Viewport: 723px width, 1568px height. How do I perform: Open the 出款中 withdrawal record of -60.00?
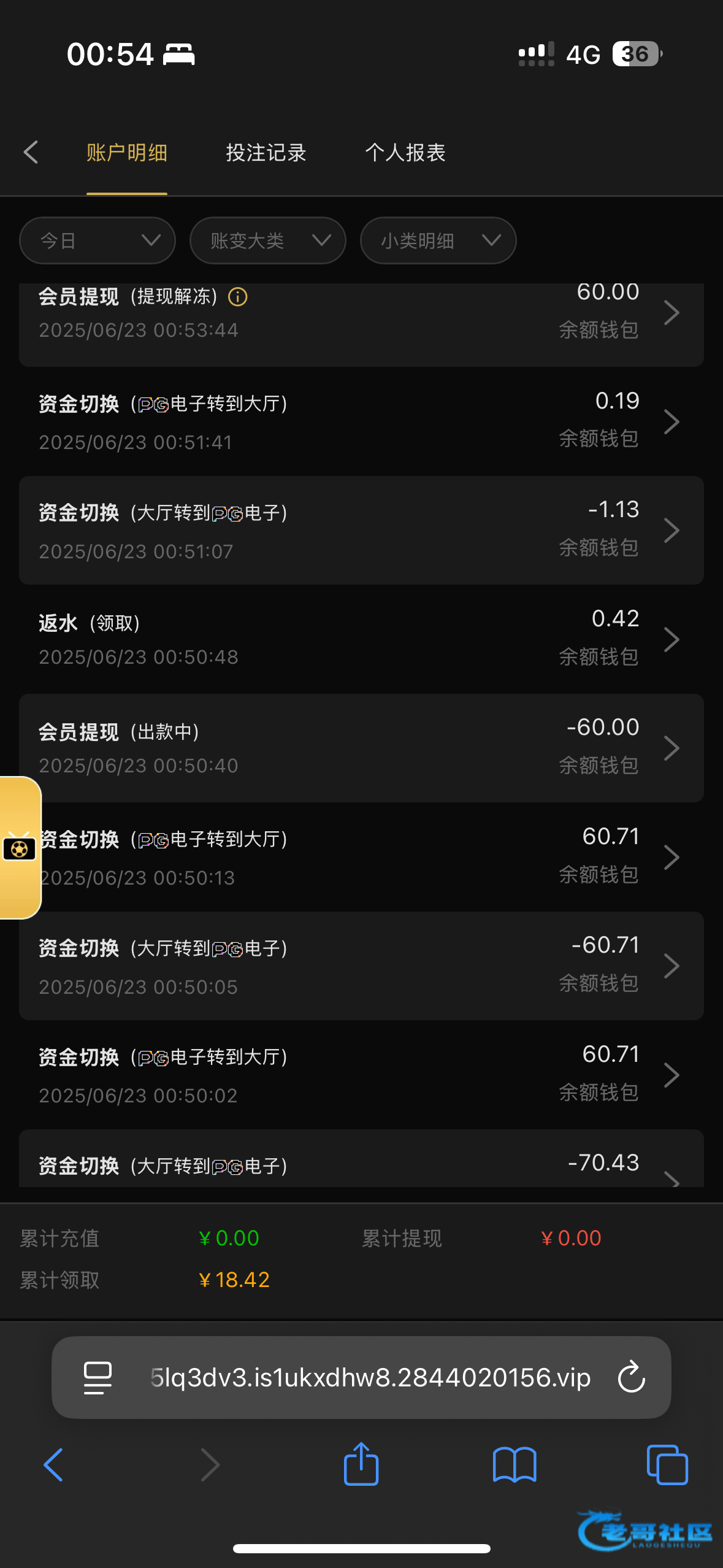coord(361,748)
